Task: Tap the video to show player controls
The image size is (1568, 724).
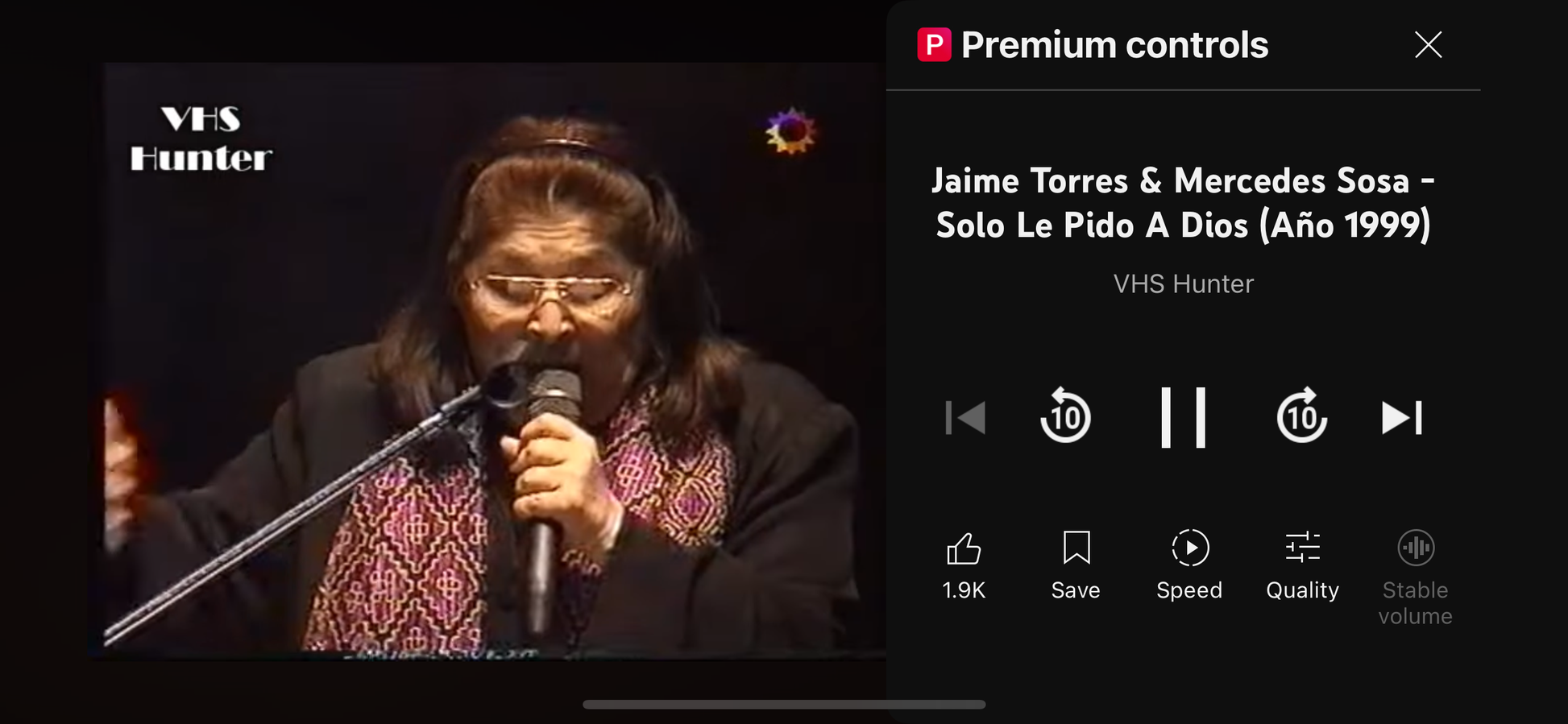Action: pos(483,362)
